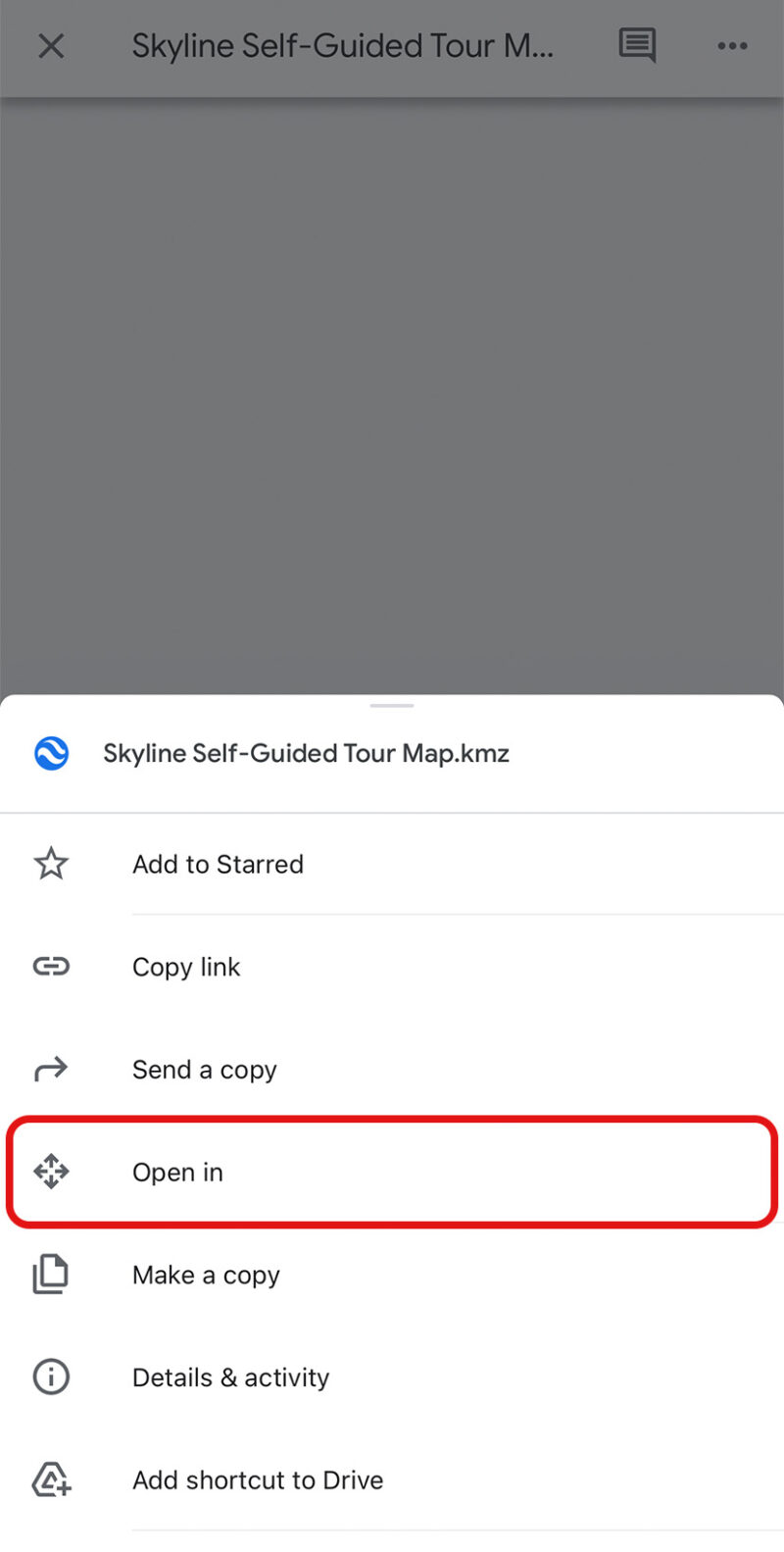Tap Send a copy
This screenshot has width=784, height=1552.
tap(204, 1070)
